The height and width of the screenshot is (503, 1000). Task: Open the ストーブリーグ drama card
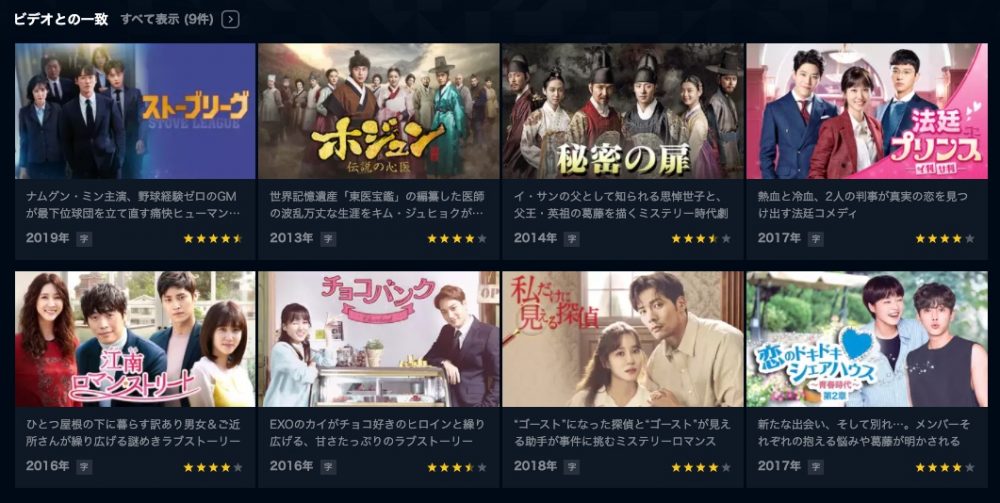click(x=135, y=111)
